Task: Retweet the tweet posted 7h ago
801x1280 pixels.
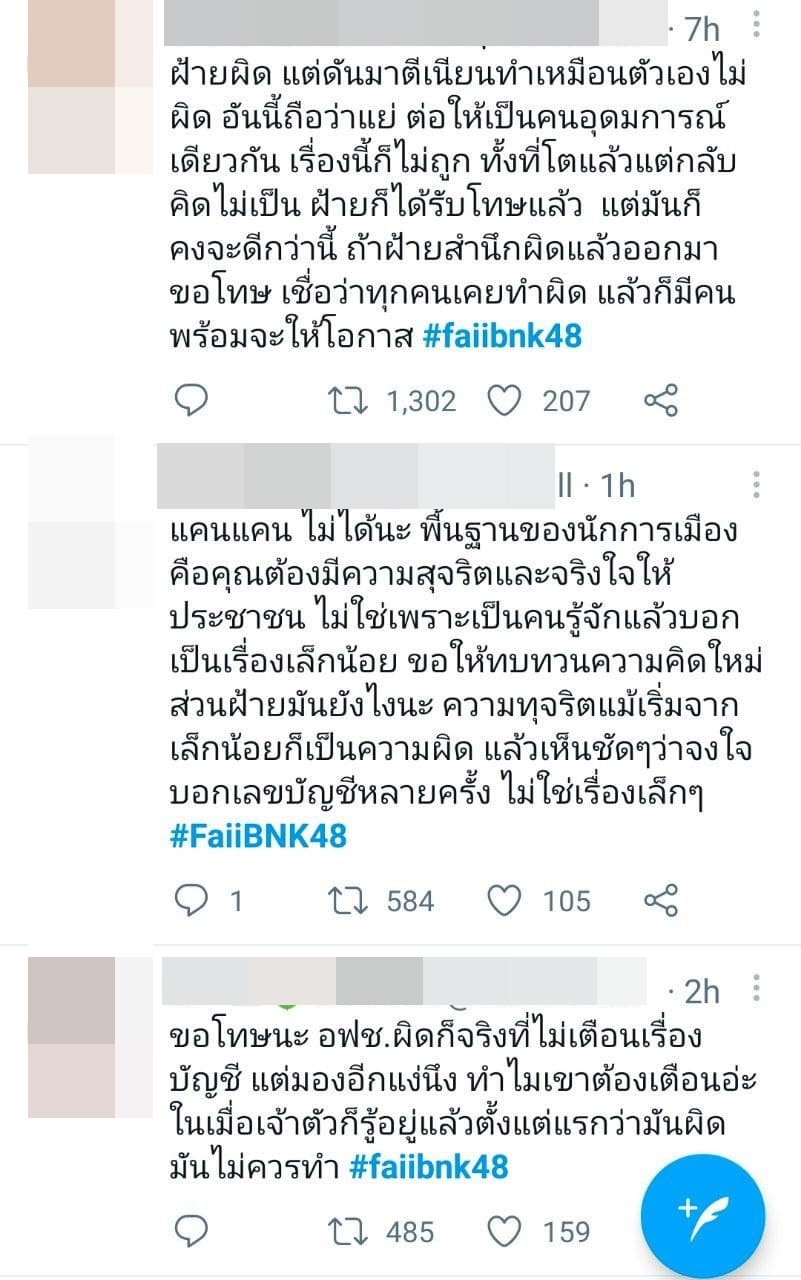Action: [348, 400]
